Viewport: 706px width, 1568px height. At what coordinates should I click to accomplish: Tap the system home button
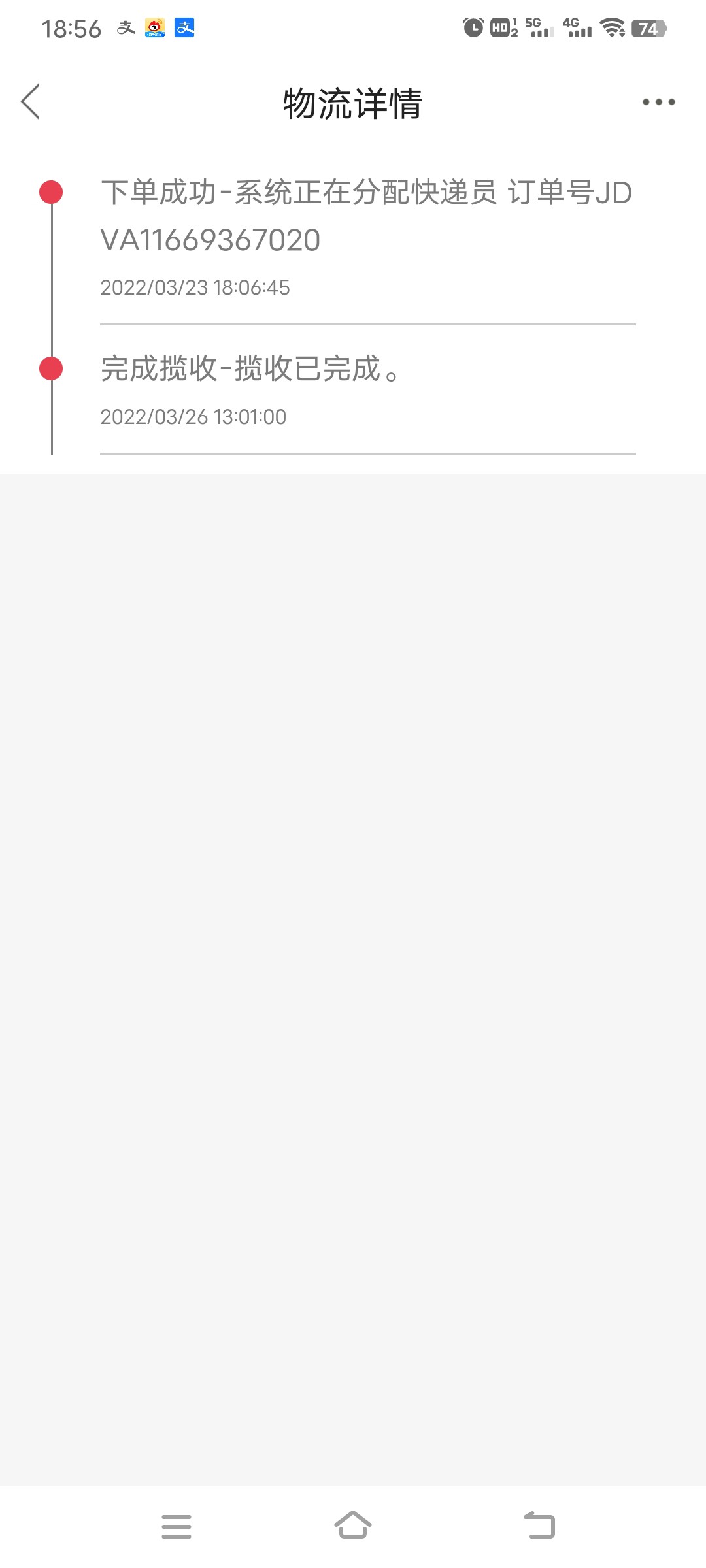click(353, 1526)
